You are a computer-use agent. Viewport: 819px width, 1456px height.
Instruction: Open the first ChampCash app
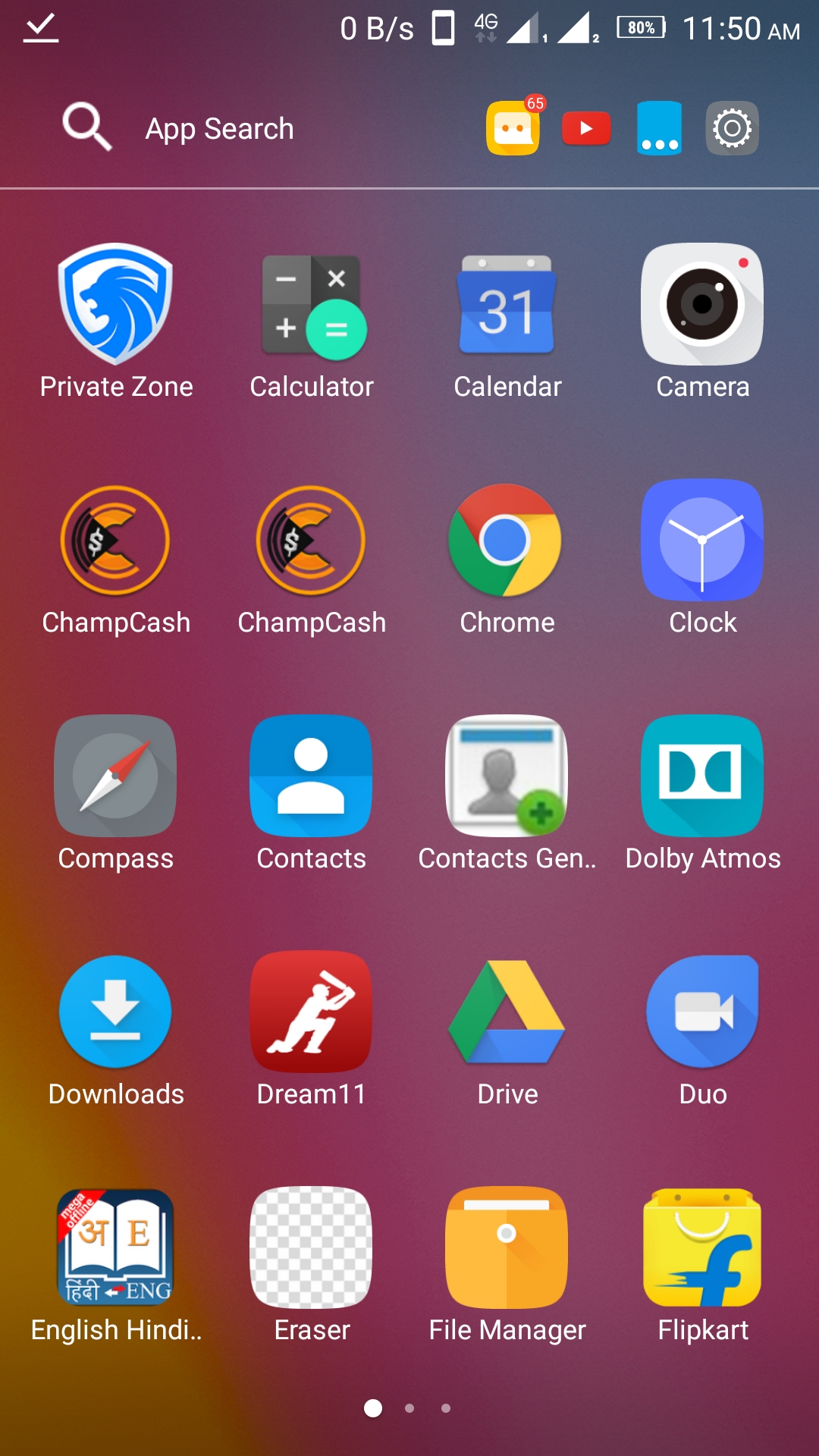pyautogui.click(x=115, y=540)
